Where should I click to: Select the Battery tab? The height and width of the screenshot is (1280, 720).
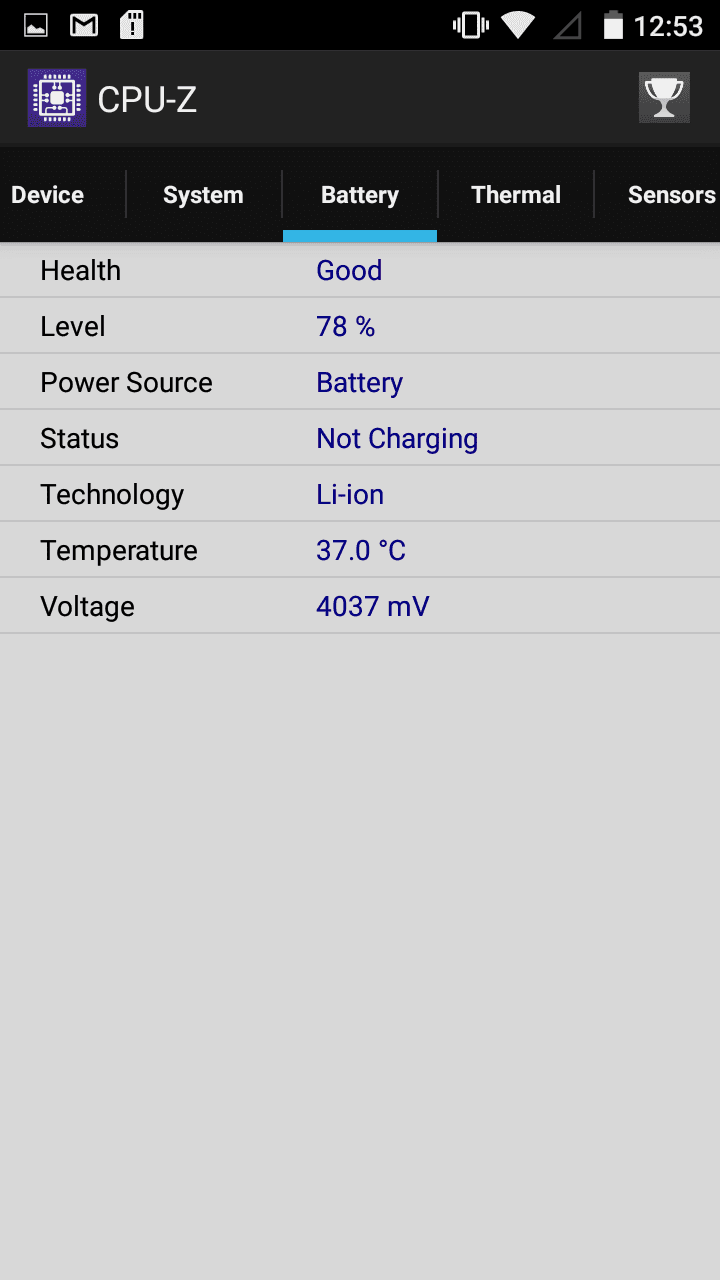[360, 195]
